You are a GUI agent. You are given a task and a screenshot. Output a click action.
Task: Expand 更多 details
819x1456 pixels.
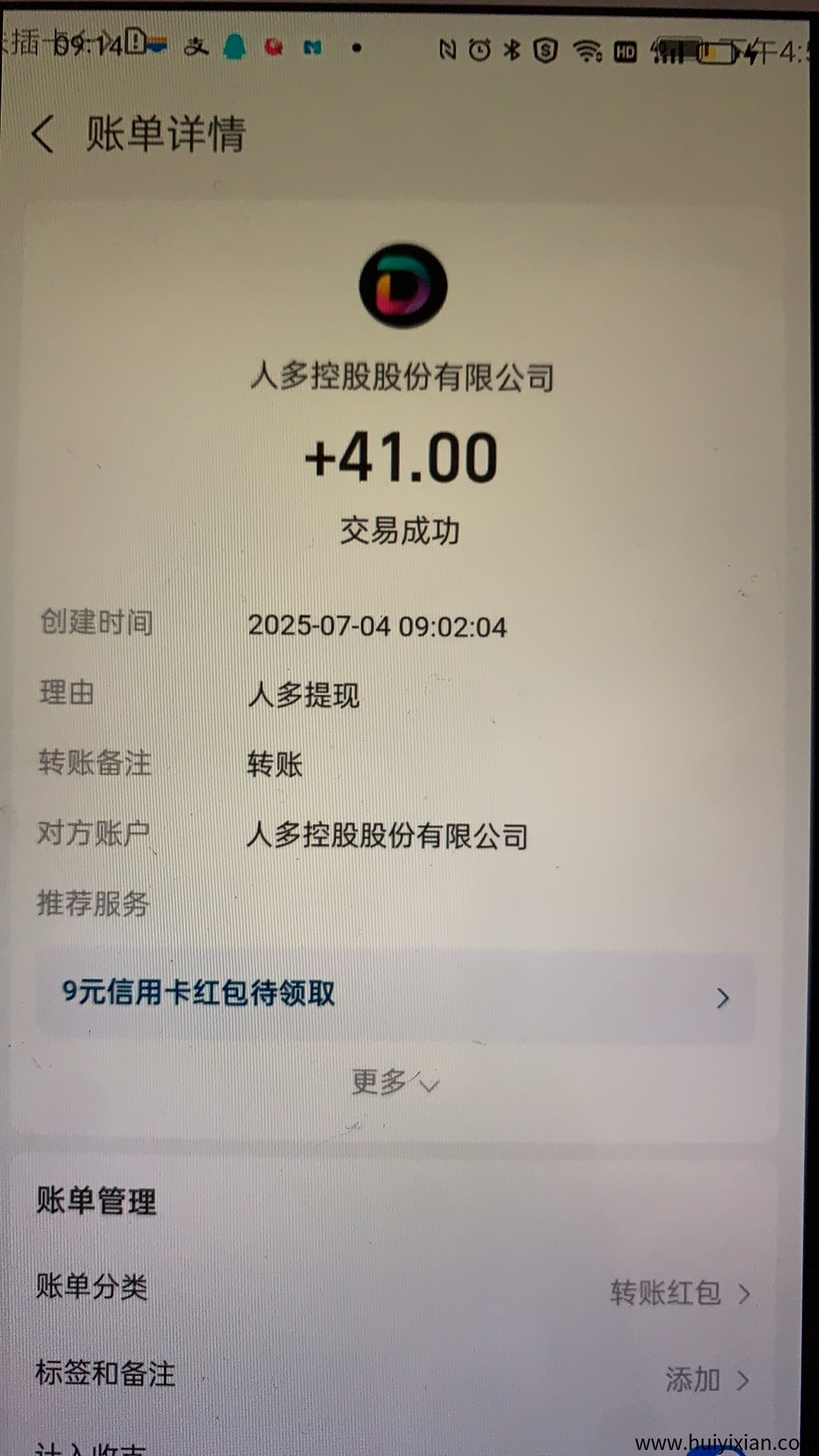click(394, 1082)
